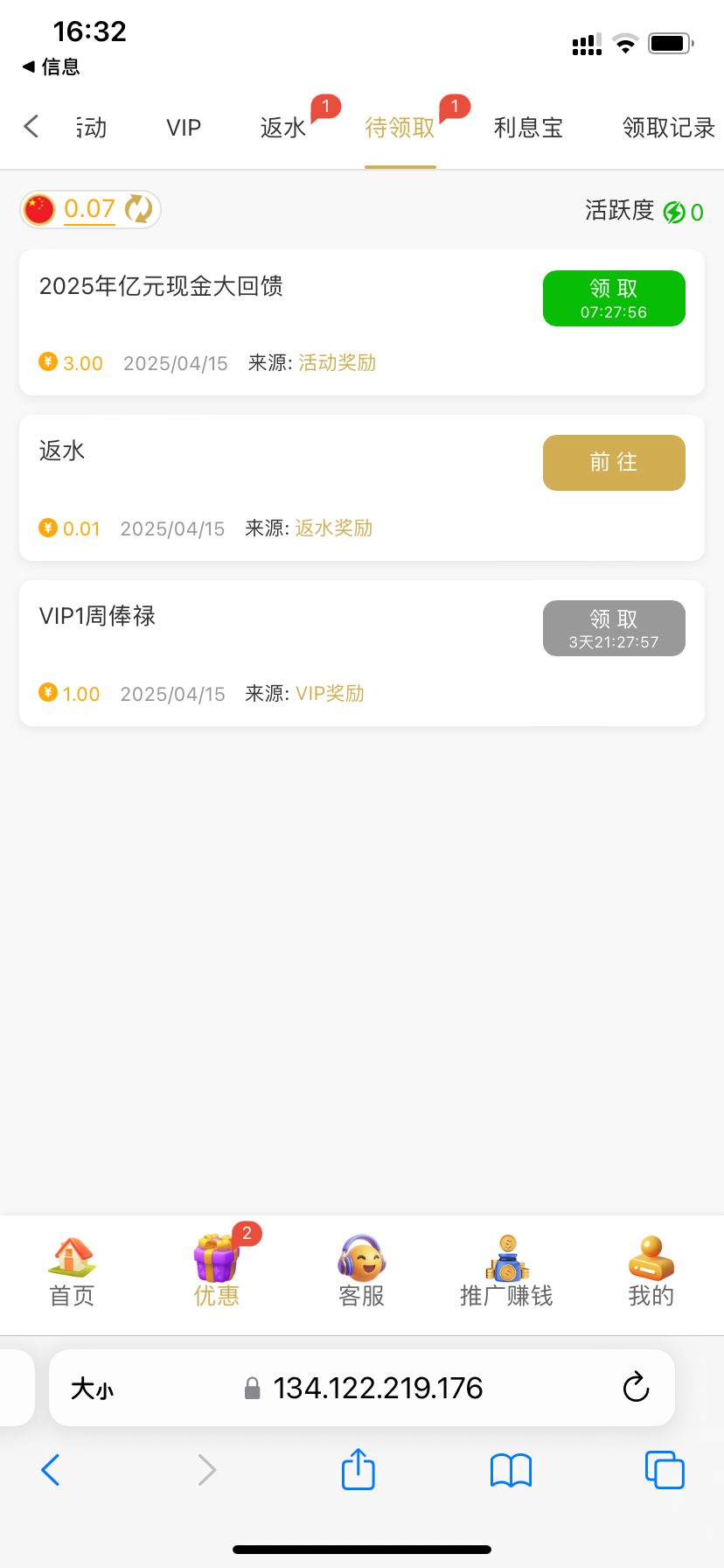
Task: Show Safari's open tabs
Action: [665, 1469]
